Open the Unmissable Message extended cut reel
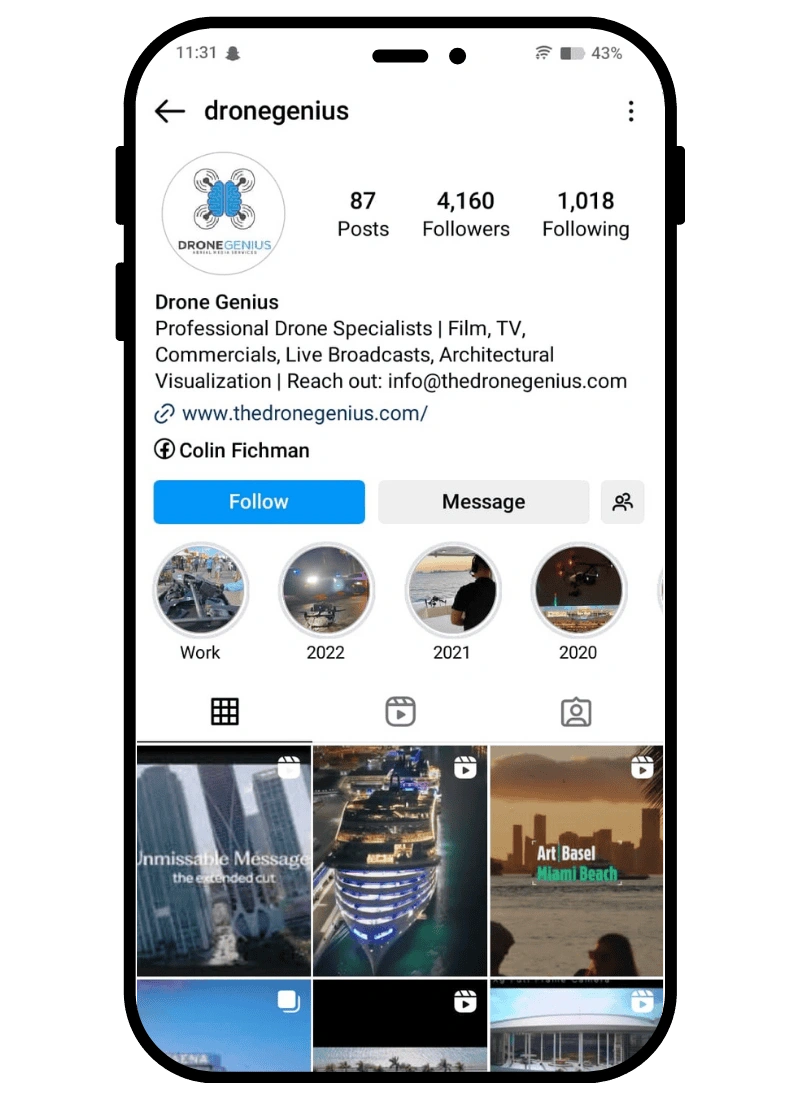Image resolution: width=800 pixels, height=1100 pixels. pyautogui.click(x=224, y=860)
